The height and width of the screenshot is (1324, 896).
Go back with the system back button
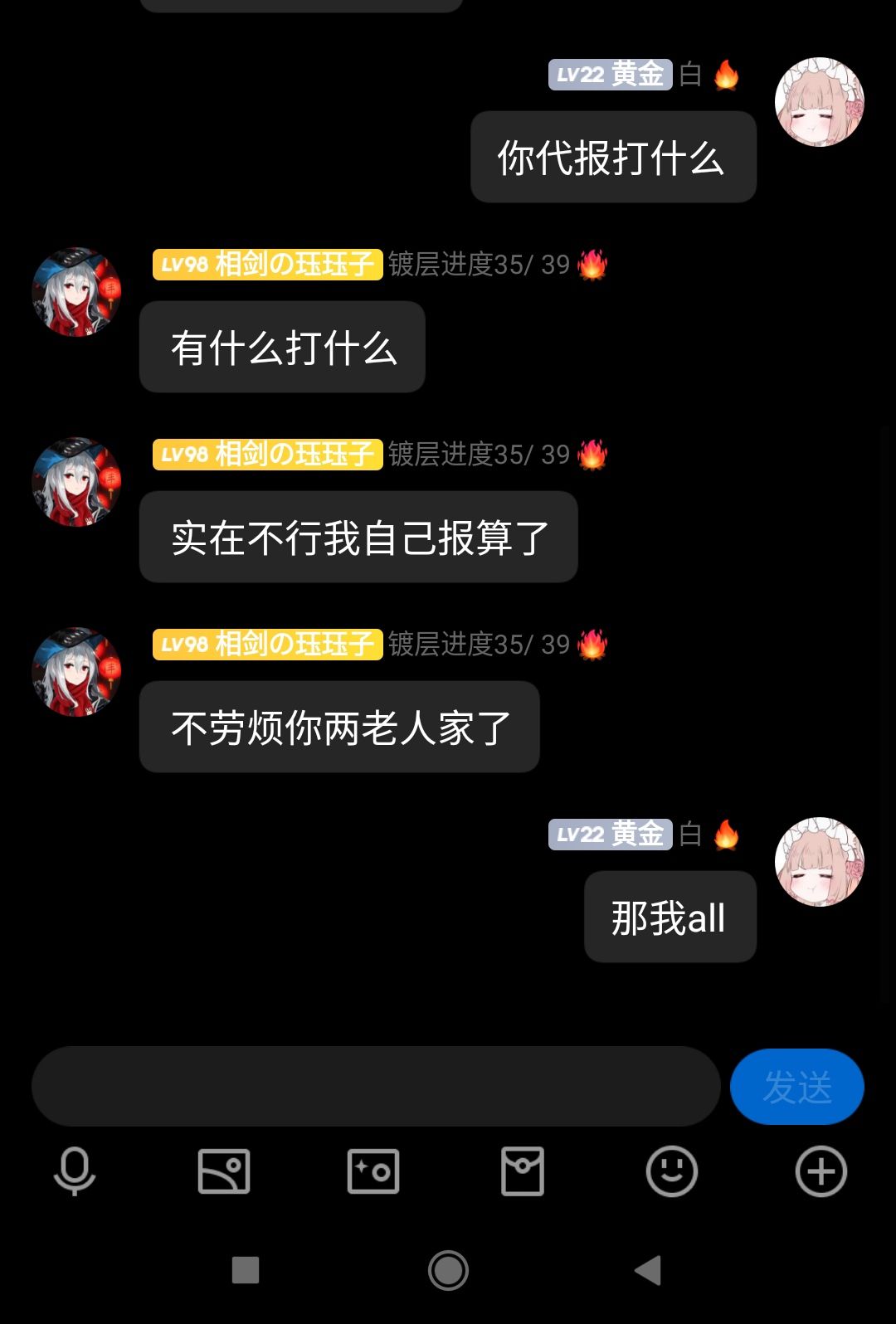tap(648, 1270)
